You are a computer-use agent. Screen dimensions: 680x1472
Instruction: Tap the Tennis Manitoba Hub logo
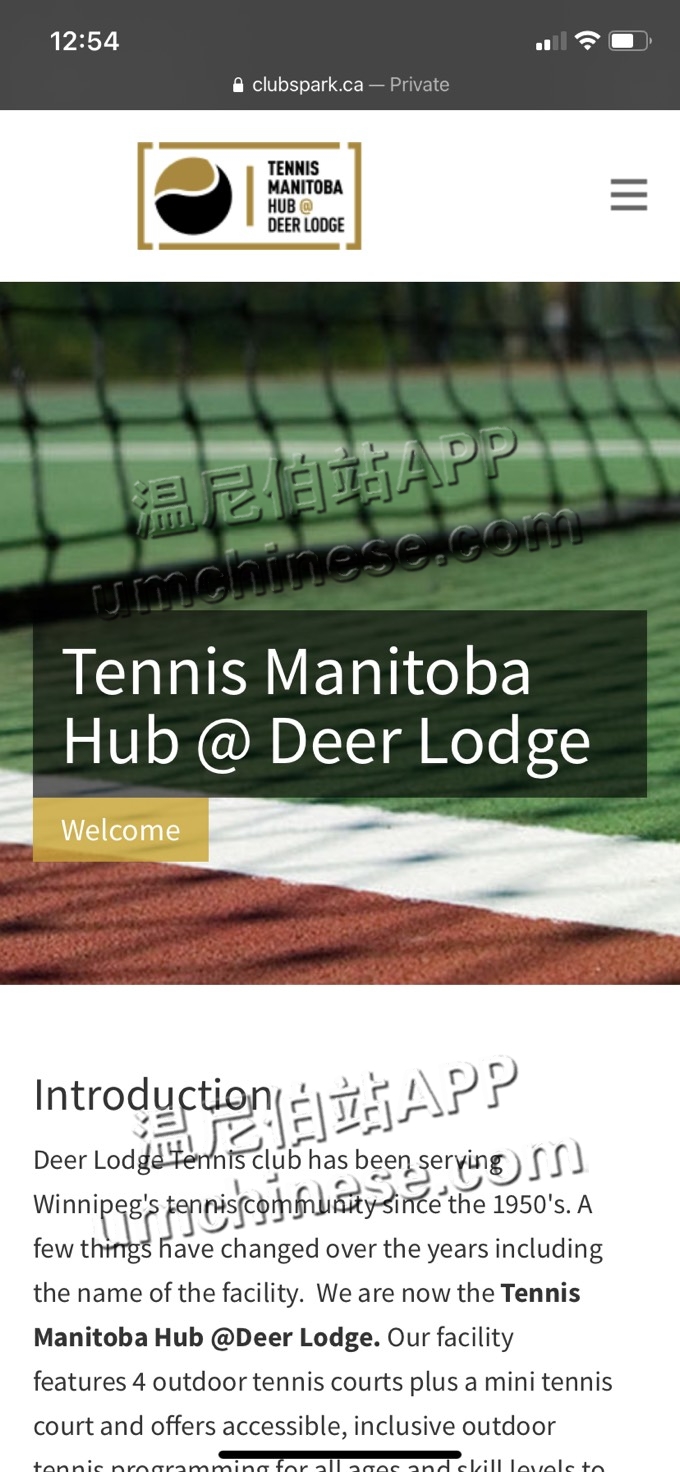[x=249, y=196]
